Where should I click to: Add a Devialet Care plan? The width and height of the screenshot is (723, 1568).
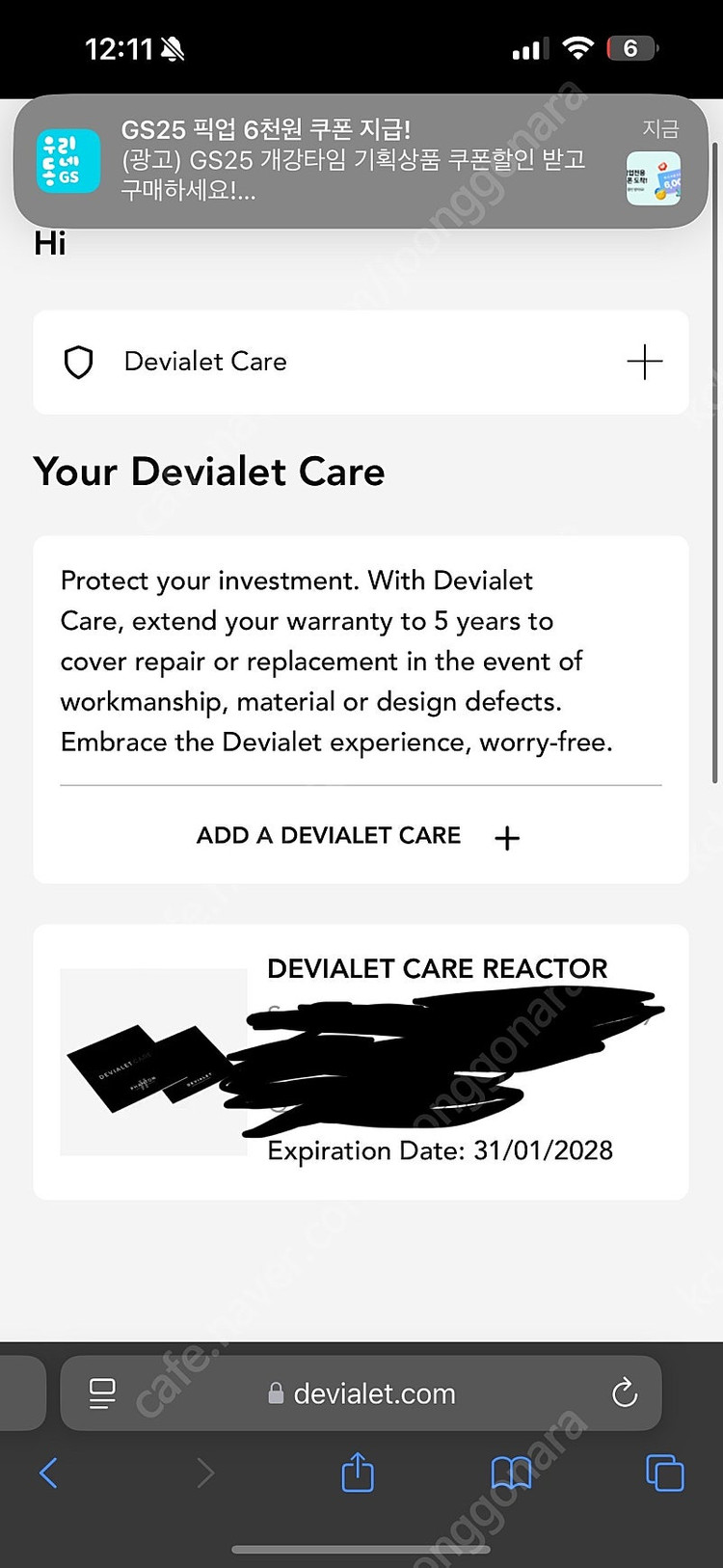pyautogui.click(x=359, y=836)
